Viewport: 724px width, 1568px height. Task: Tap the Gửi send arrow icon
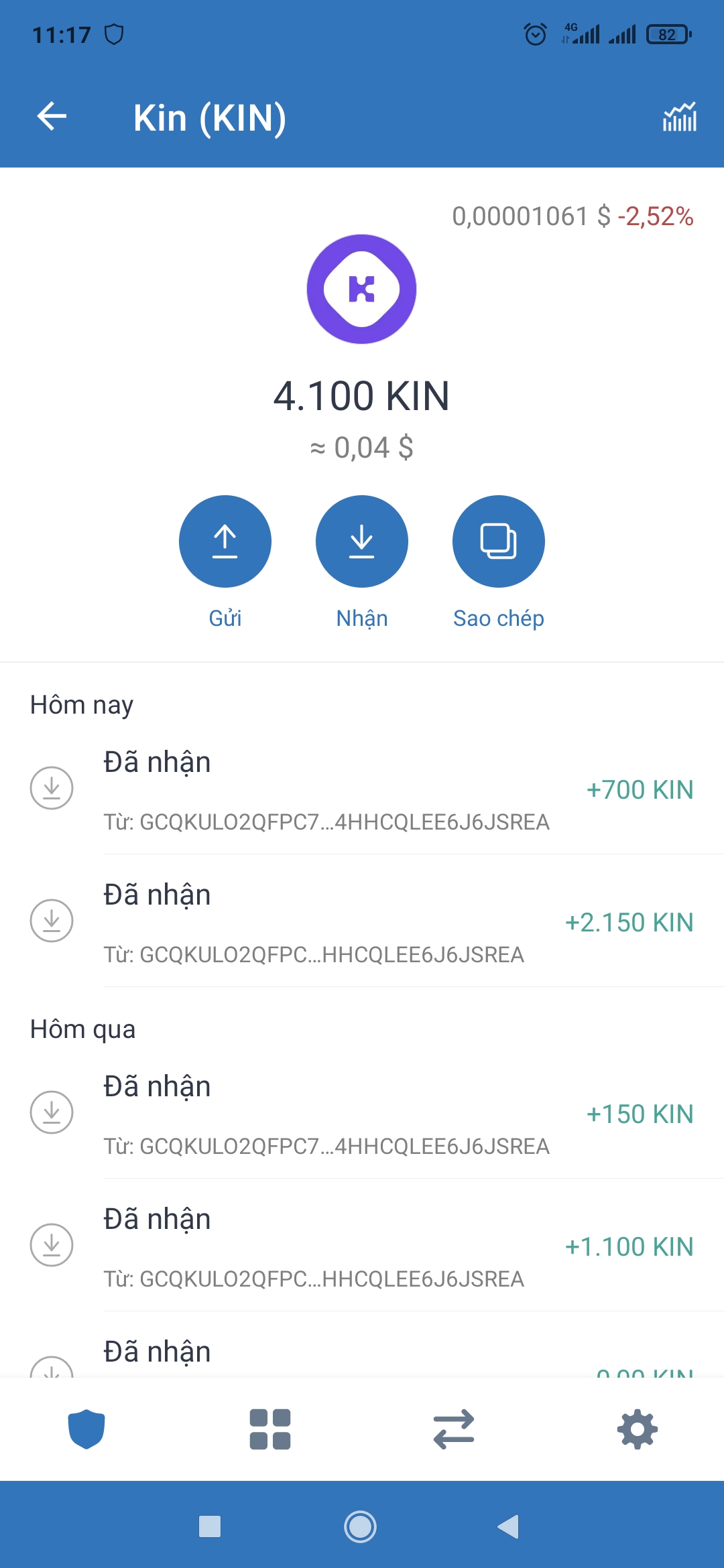(225, 541)
